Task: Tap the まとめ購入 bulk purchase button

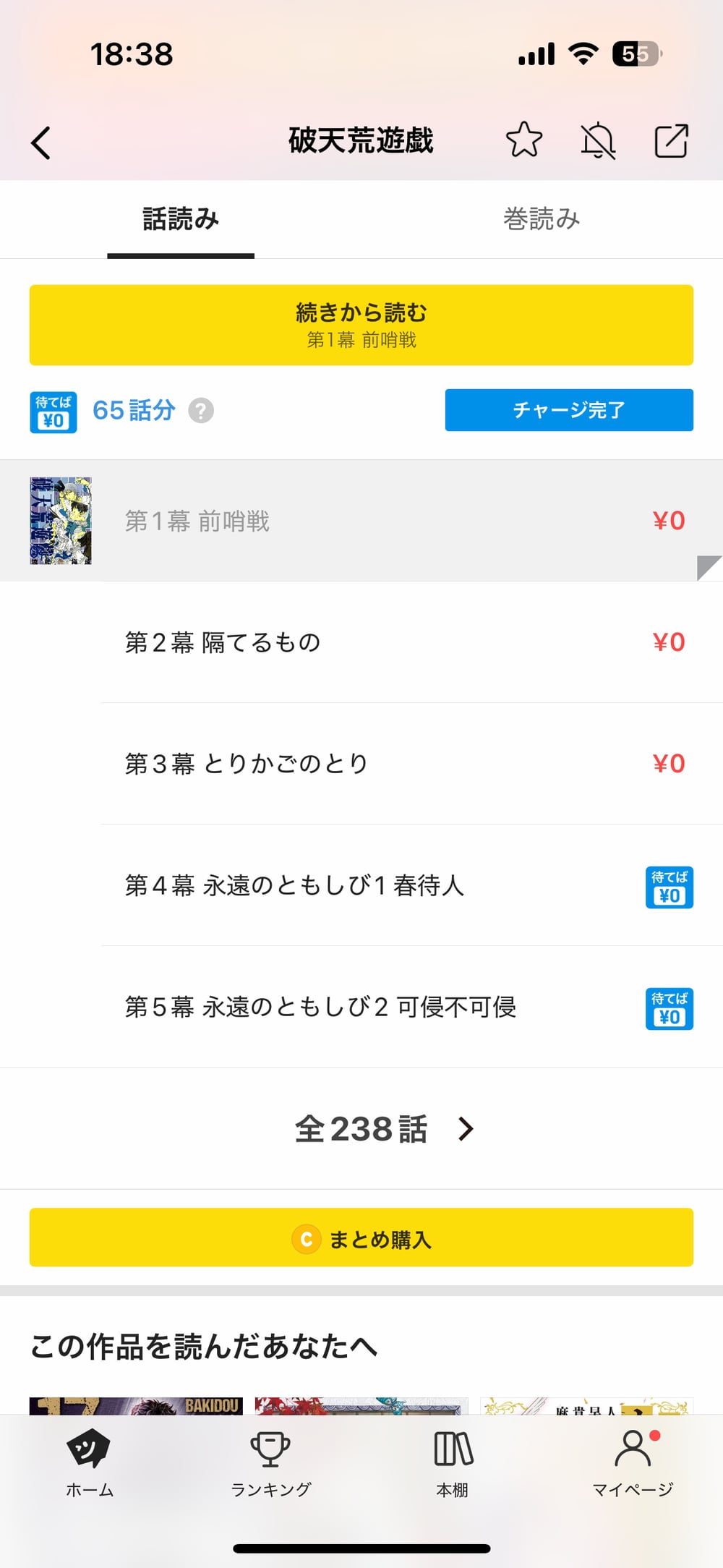Action: 361,1237
